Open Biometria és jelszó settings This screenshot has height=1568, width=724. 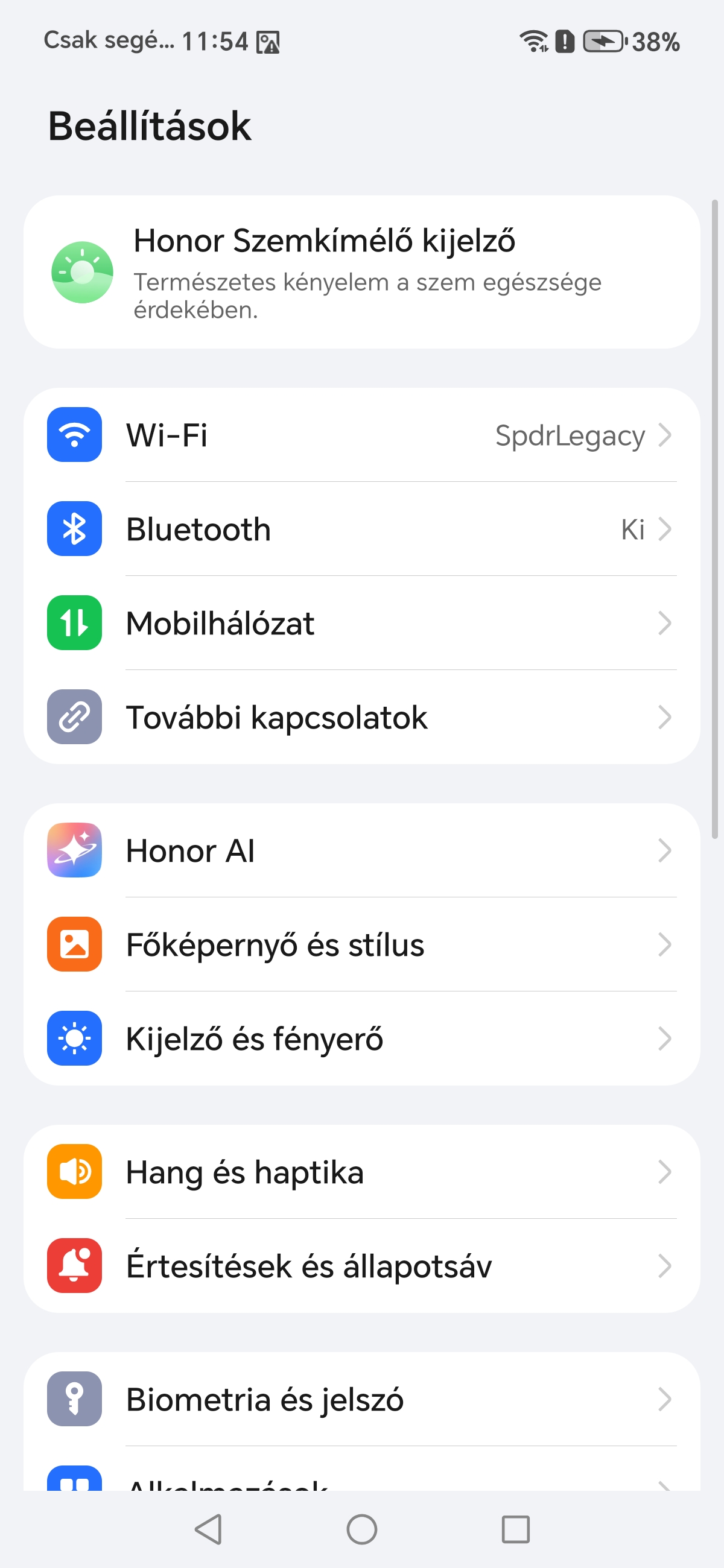(361, 1399)
